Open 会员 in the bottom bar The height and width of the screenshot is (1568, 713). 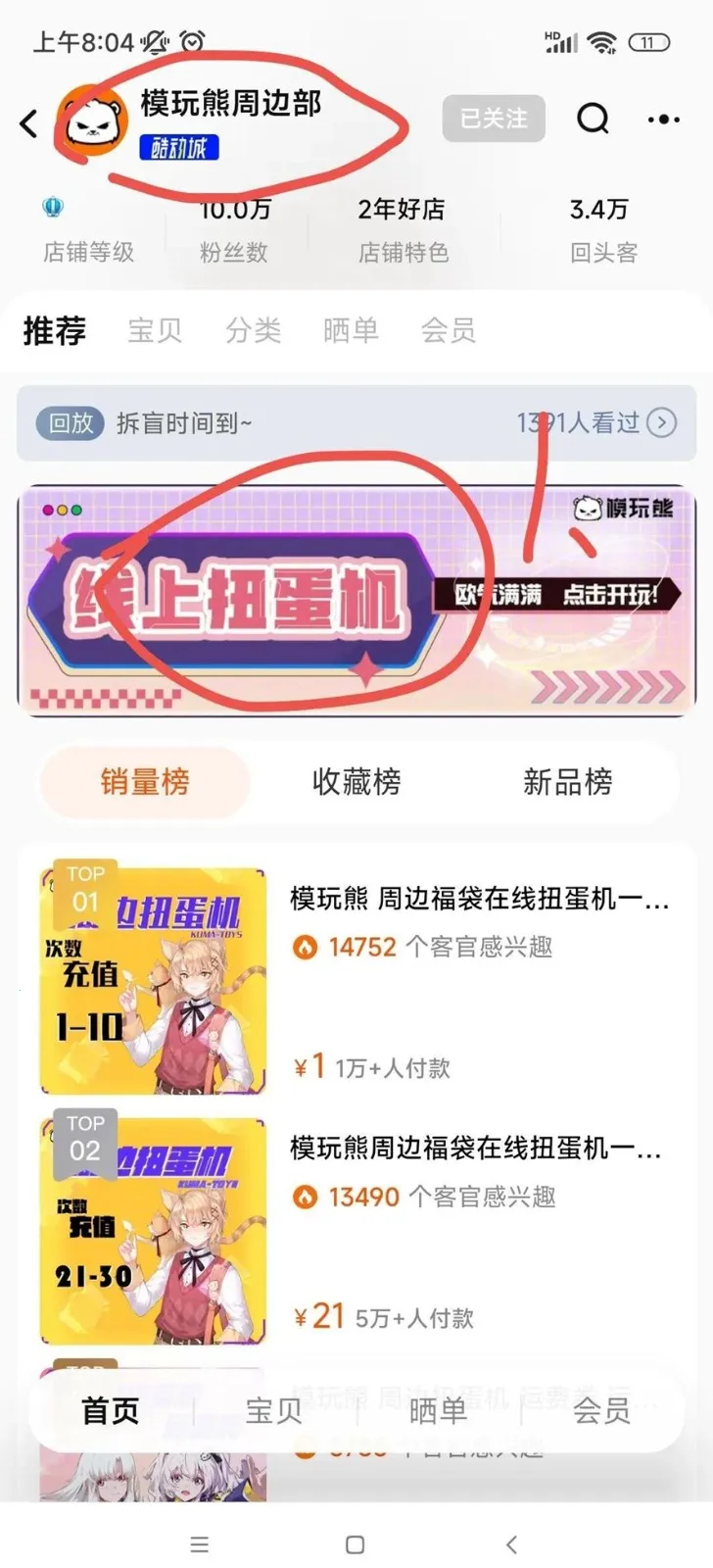pyautogui.click(x=601, y=1411)
